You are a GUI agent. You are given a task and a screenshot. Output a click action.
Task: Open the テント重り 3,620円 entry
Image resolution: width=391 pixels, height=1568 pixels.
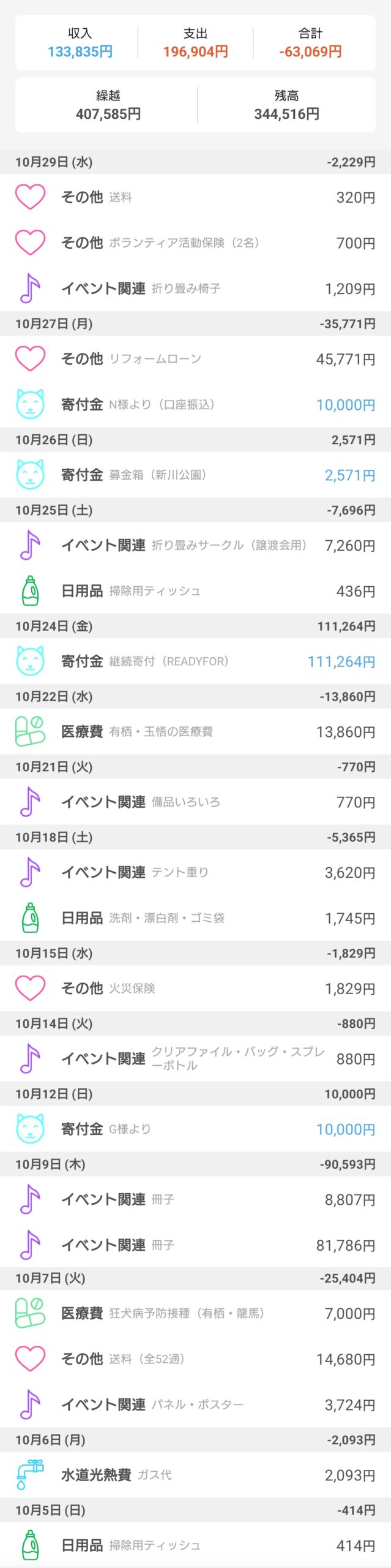tap(195, 872)
